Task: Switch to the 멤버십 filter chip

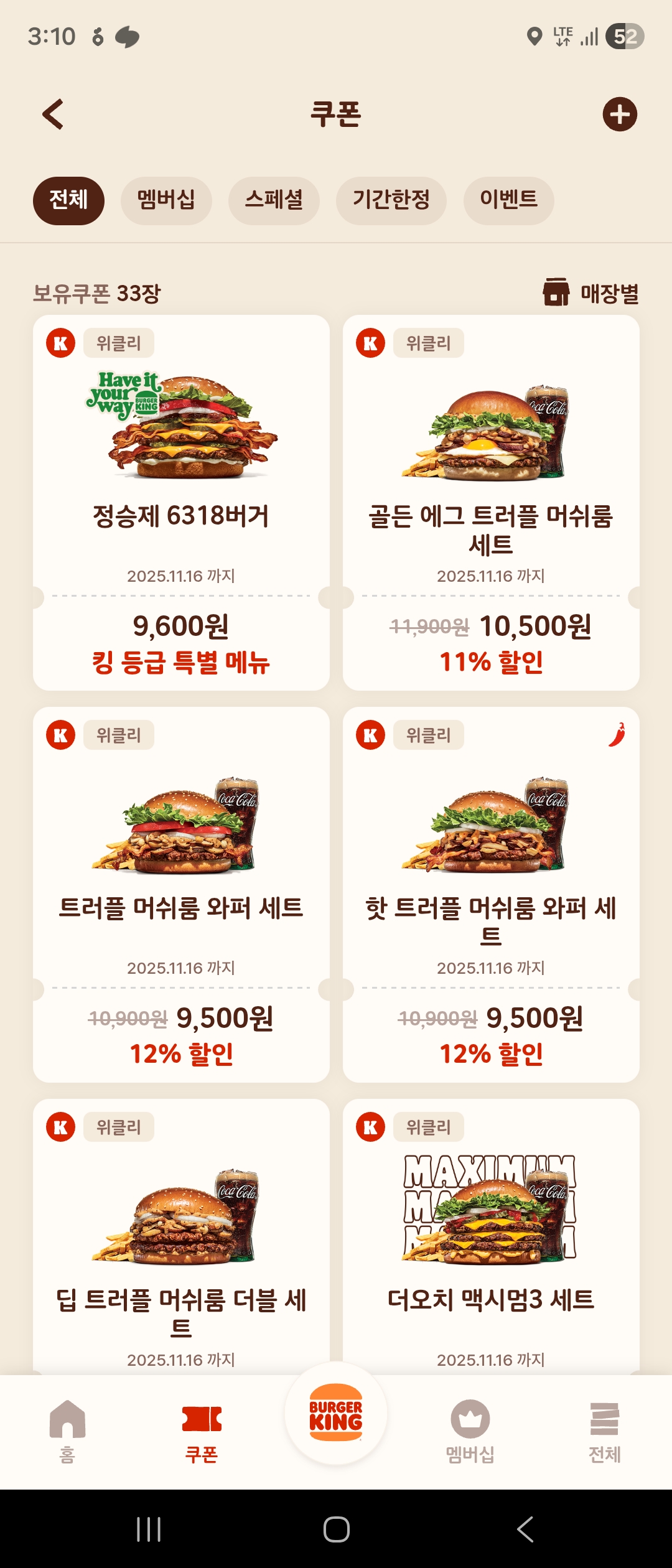Action: [x=166, y=200]
